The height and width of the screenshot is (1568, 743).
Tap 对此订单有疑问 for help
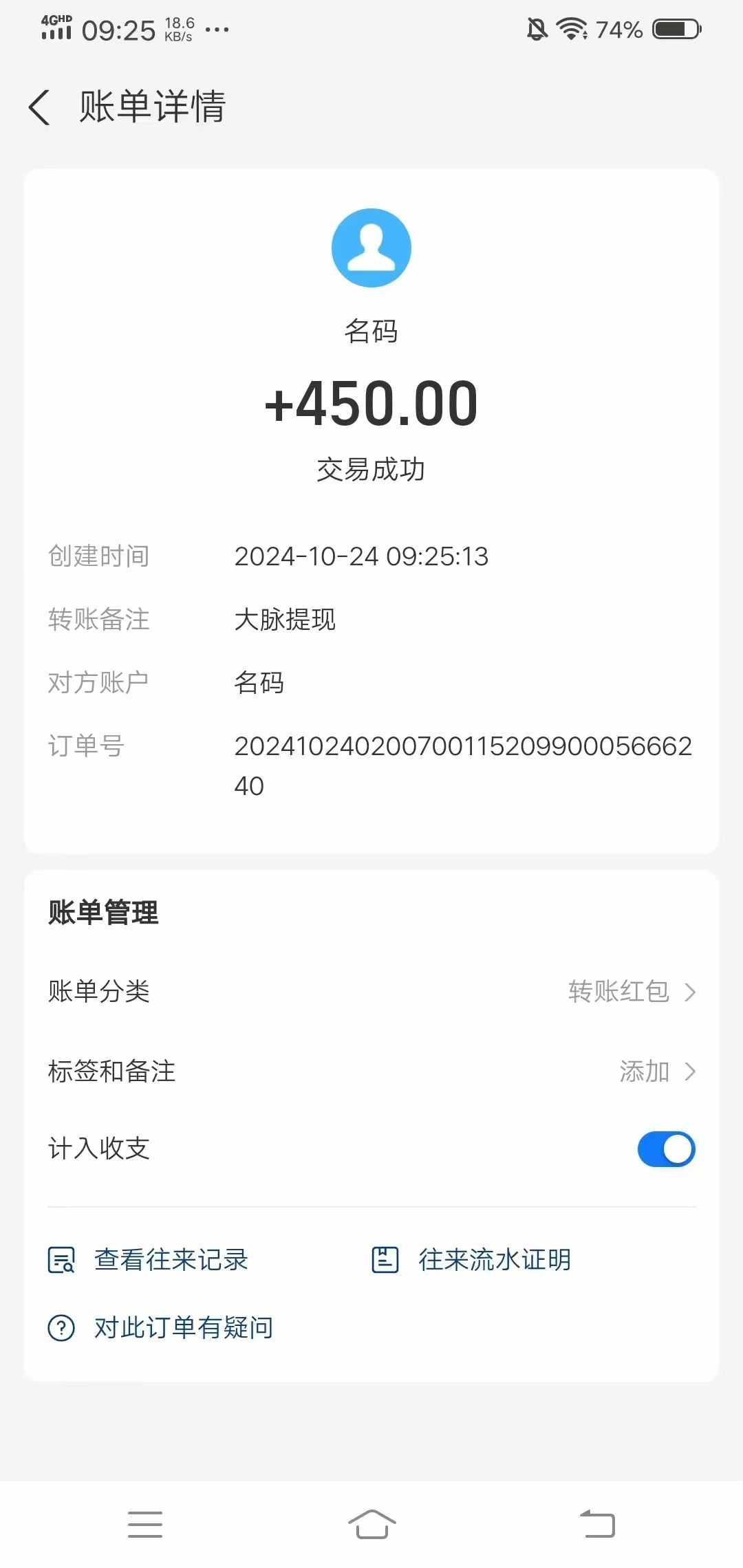coord(160,1327)
